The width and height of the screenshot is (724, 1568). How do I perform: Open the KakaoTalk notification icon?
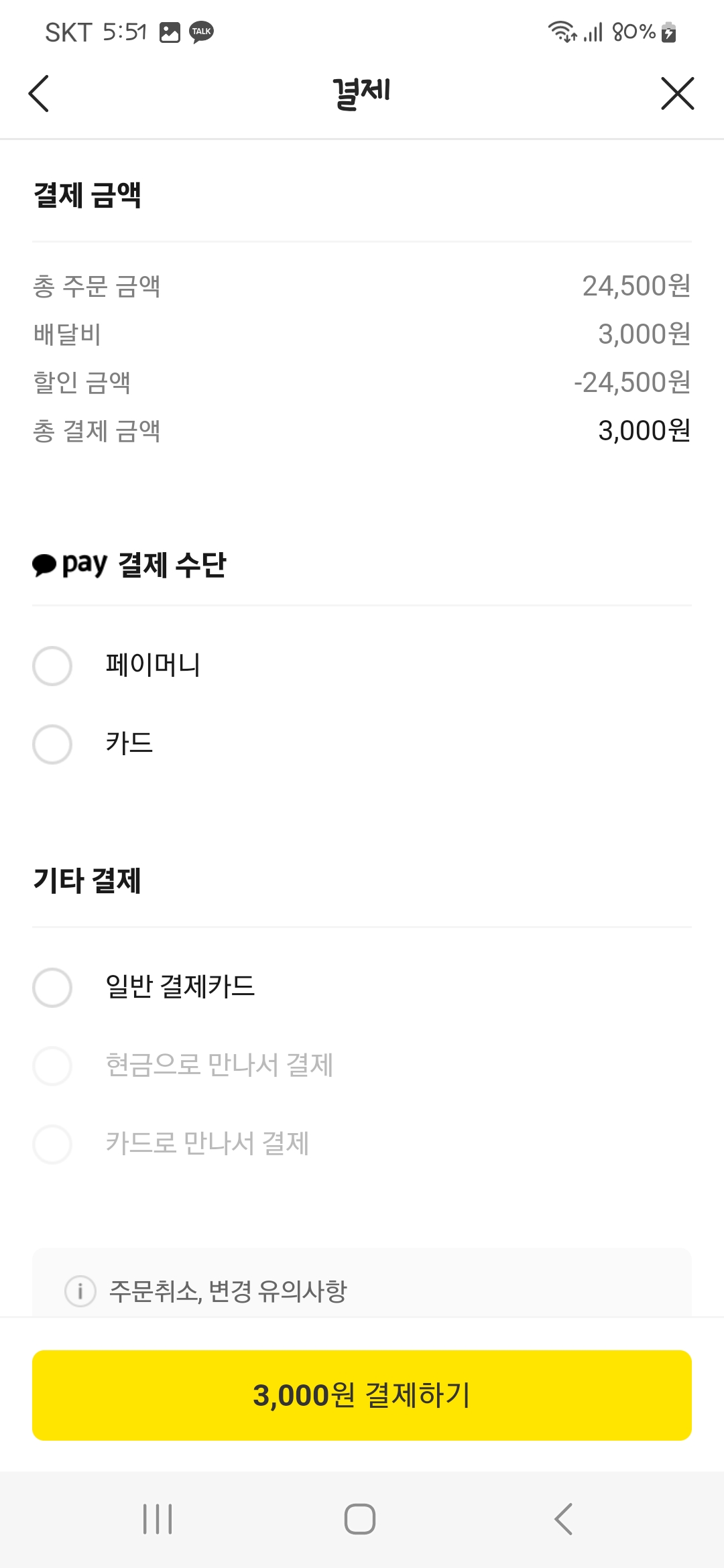pos(202,31)
